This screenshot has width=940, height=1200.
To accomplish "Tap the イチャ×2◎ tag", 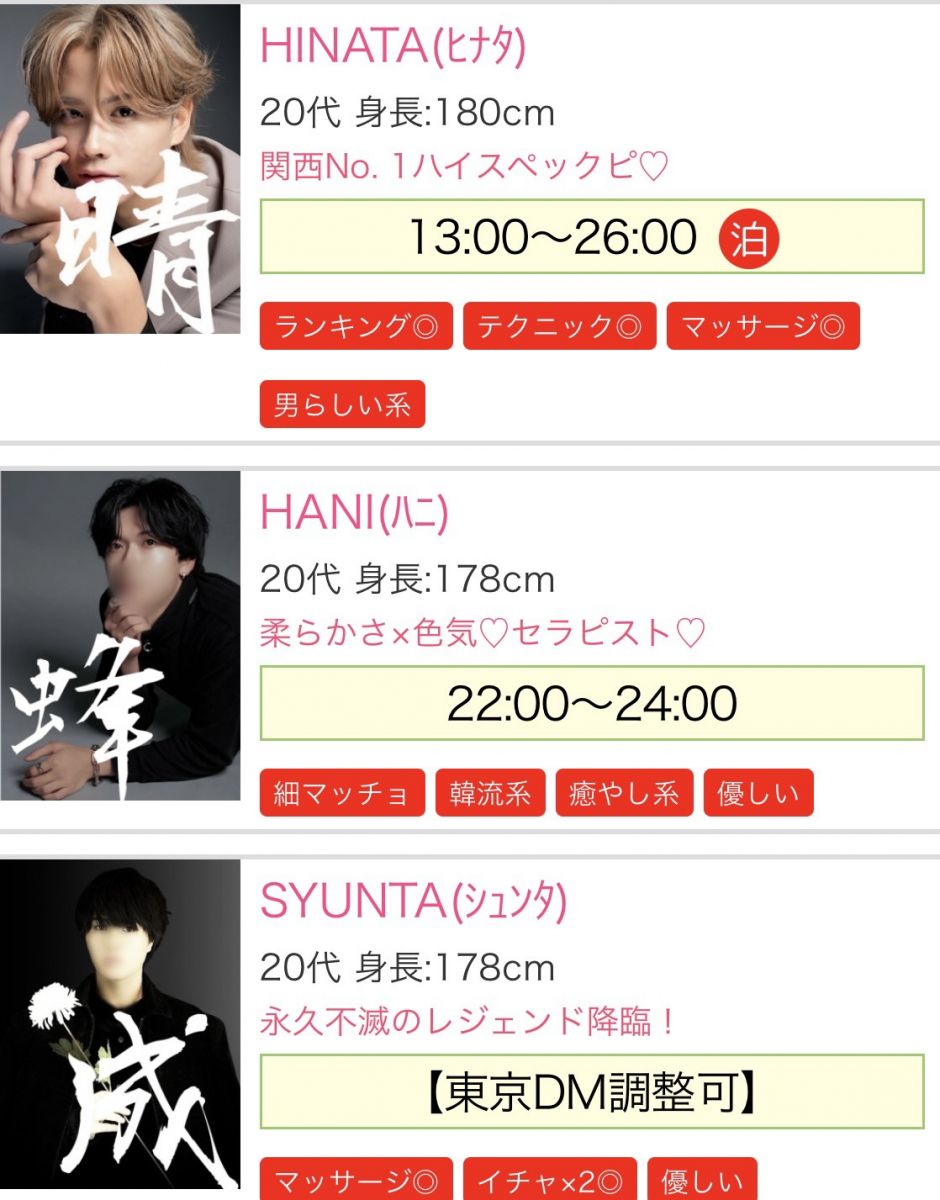I will pos(549,1182).
